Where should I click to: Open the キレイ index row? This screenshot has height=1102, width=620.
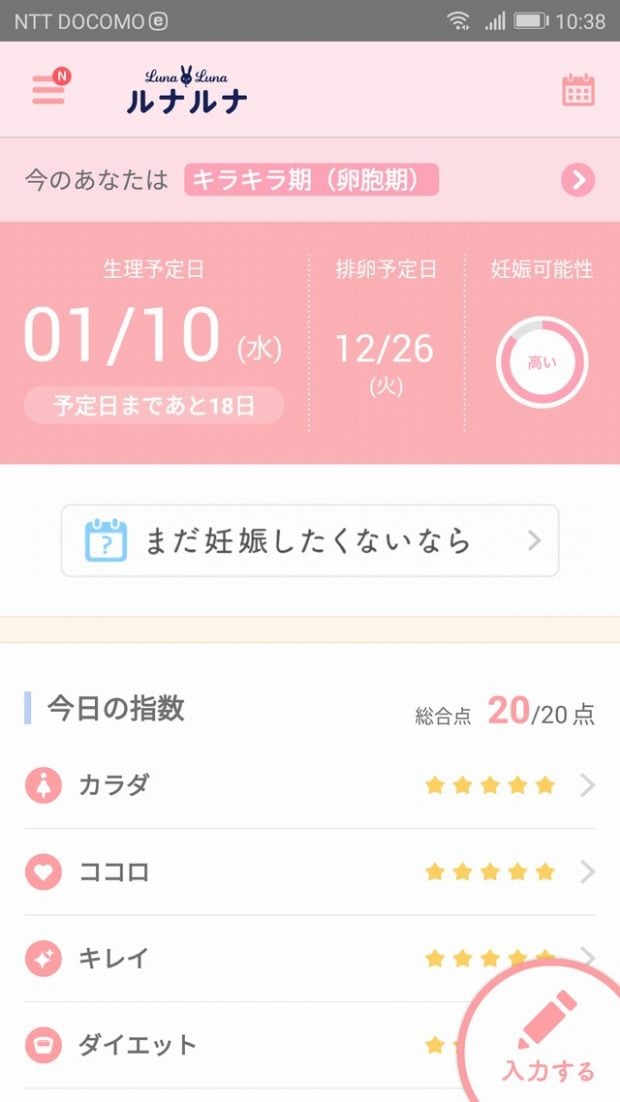click(x=310, y=959)
